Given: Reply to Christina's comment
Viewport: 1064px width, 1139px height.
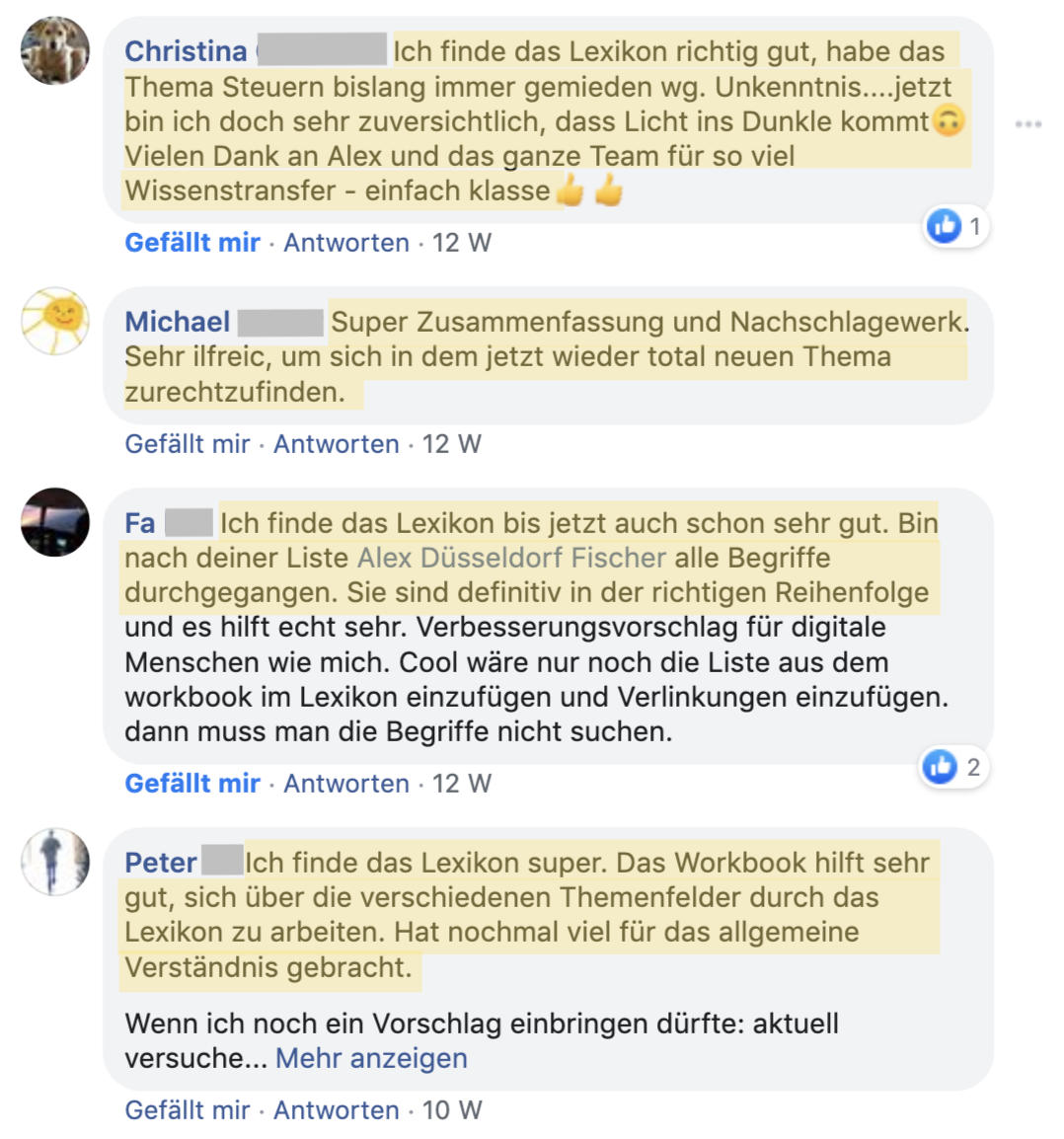Looking at the screenshot, I should pos(345,243).
